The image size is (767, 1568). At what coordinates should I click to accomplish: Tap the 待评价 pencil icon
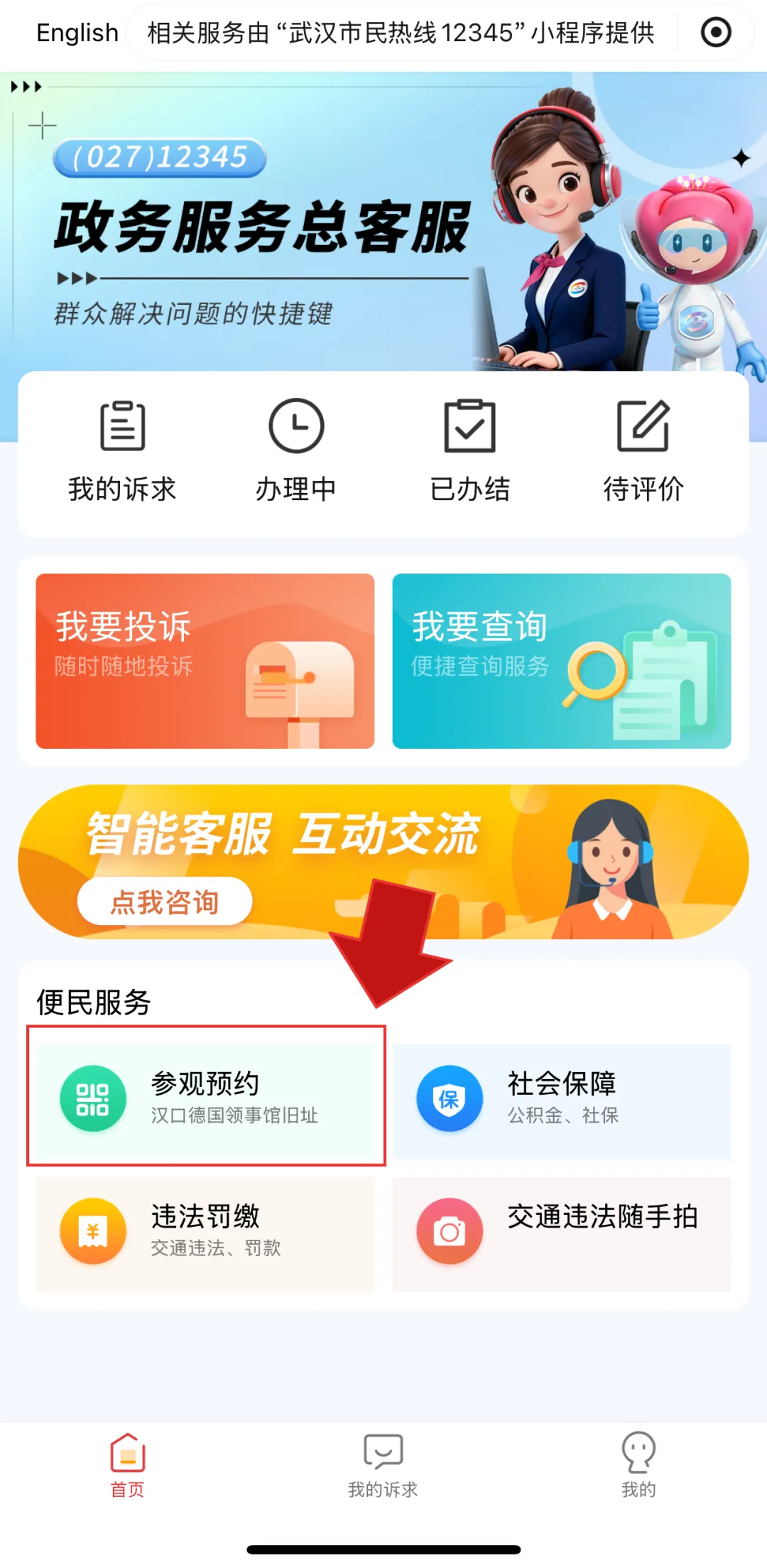tap(644, 426)
